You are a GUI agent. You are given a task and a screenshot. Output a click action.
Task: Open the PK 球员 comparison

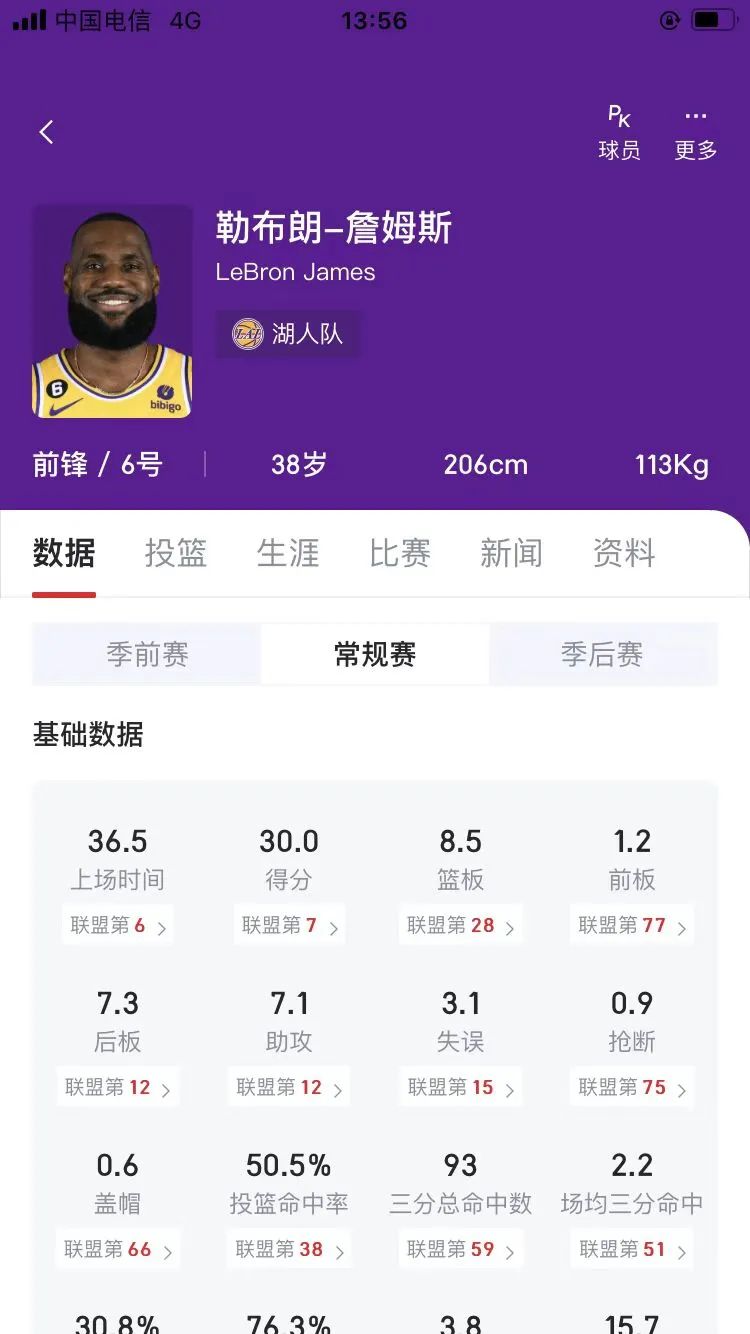coord(619,133)
